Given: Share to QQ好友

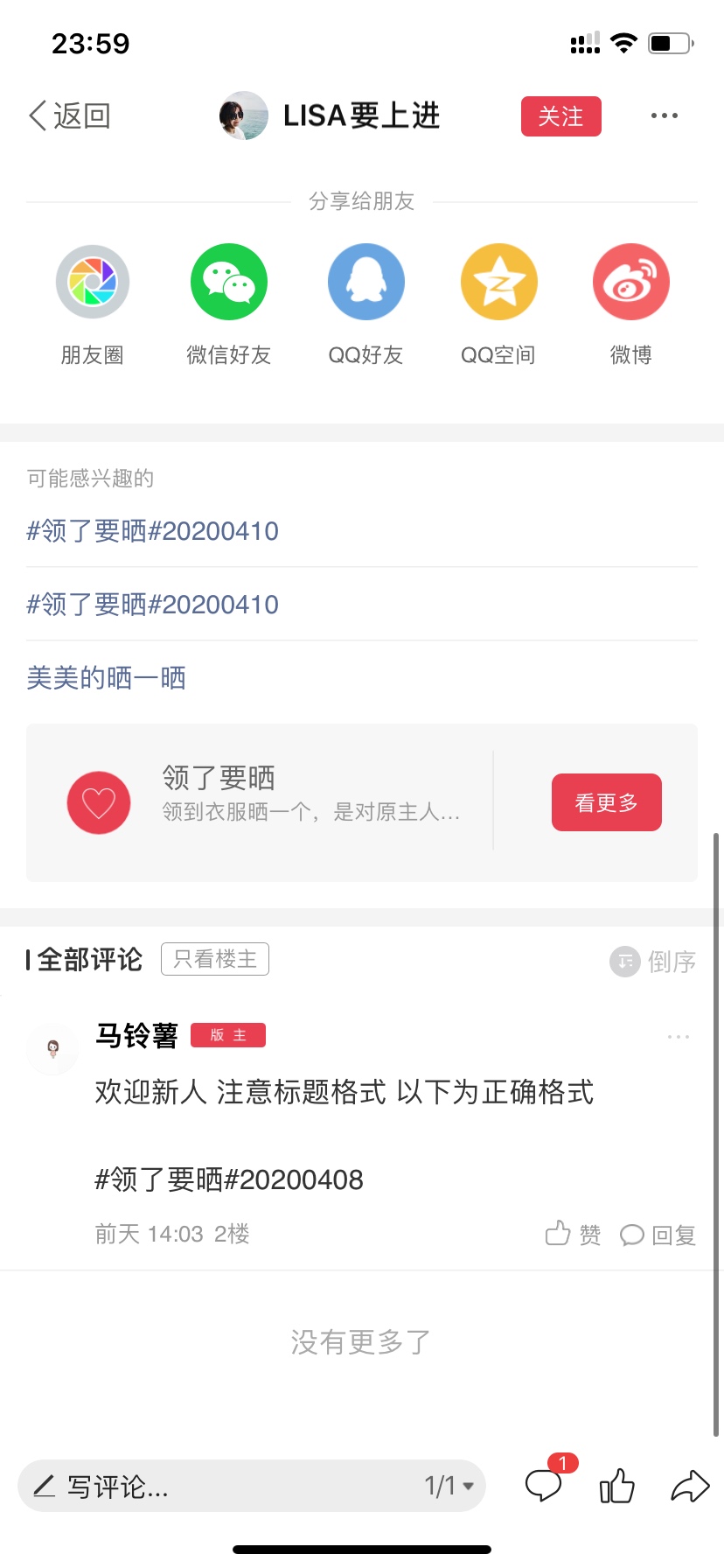Looking at the screenshot, I should (x=365, y=305).
